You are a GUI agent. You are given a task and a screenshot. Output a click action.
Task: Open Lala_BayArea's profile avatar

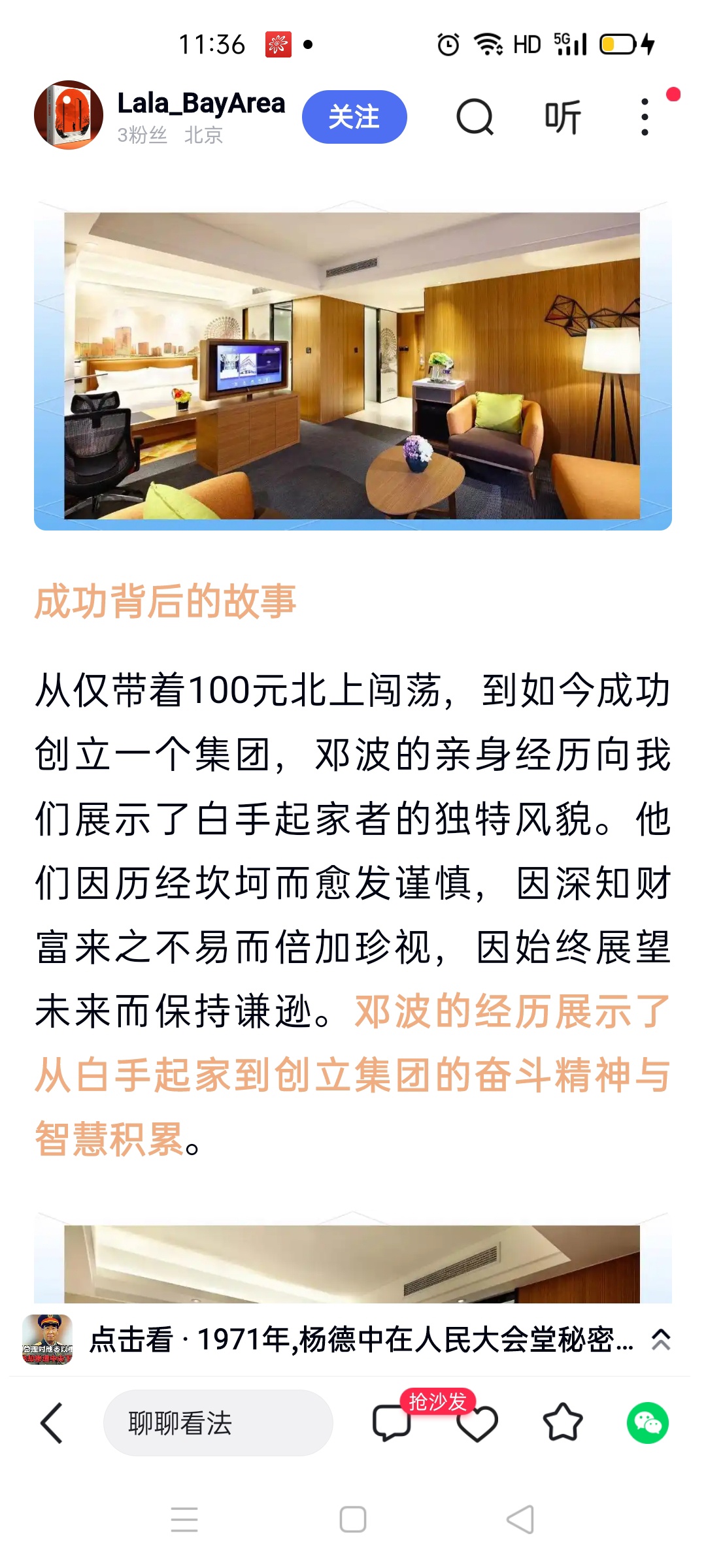click(68, 115)
